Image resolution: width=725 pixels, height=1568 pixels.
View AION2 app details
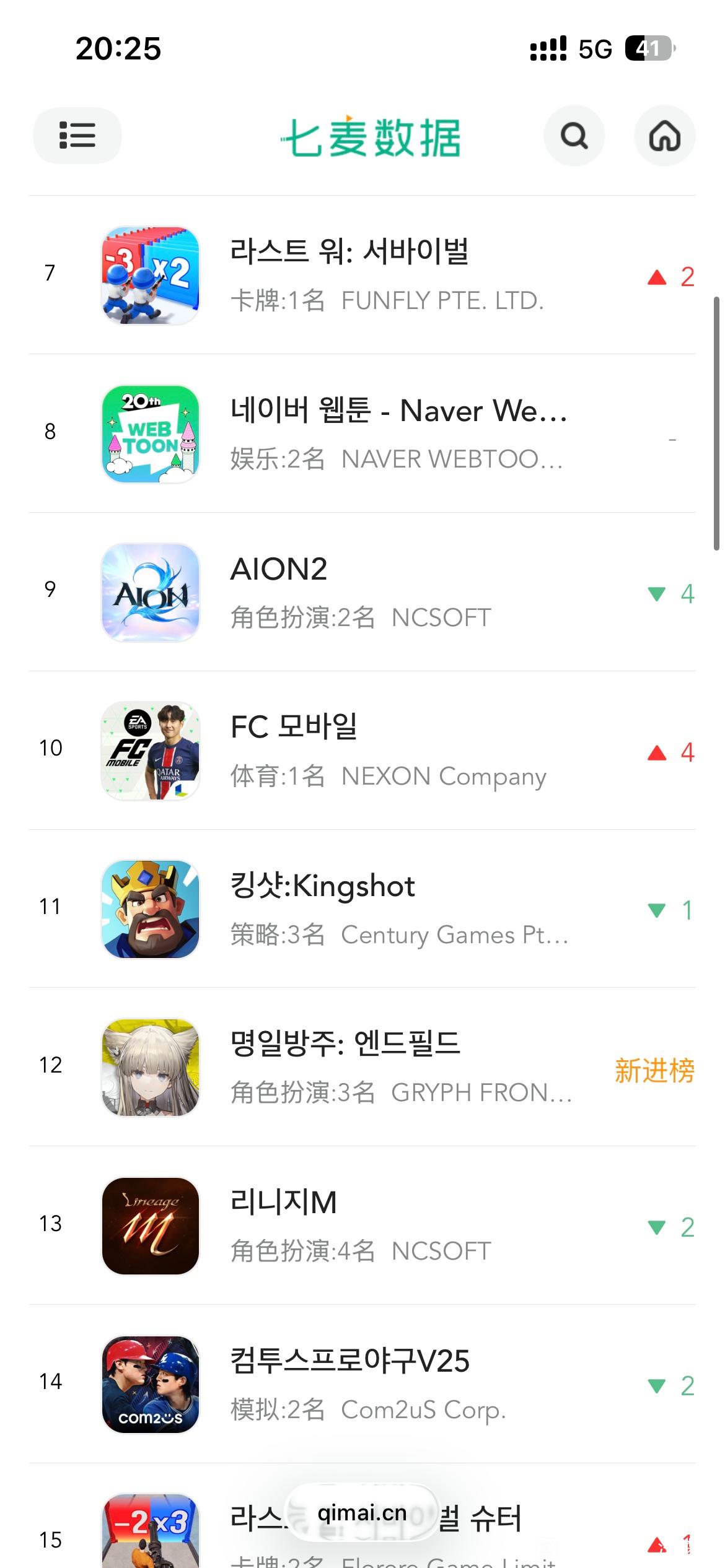point(362,592)
